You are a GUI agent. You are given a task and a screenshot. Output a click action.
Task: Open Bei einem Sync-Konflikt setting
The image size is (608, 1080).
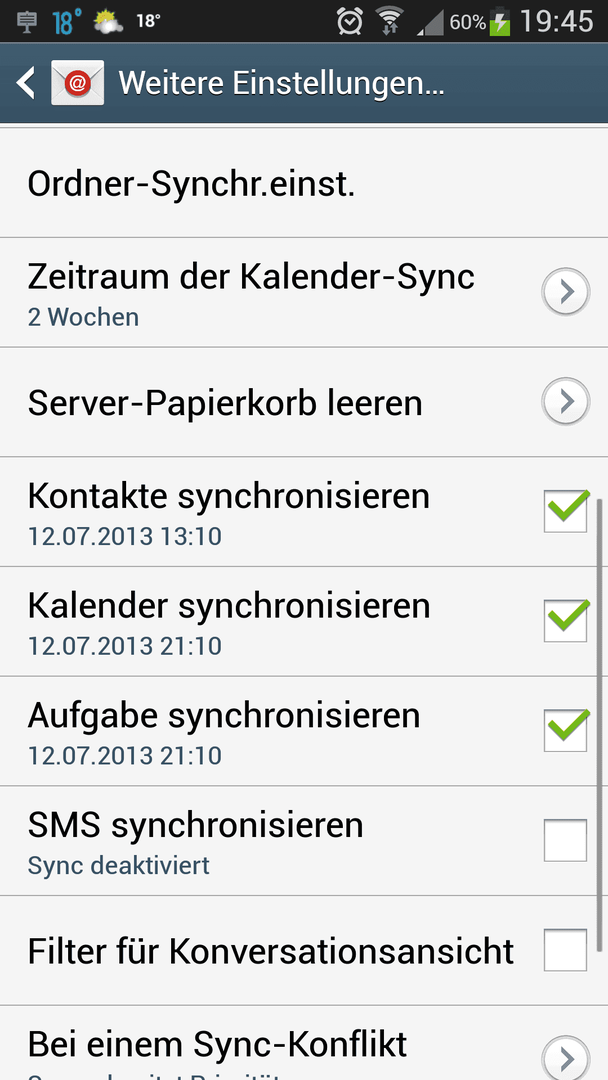304,1043
